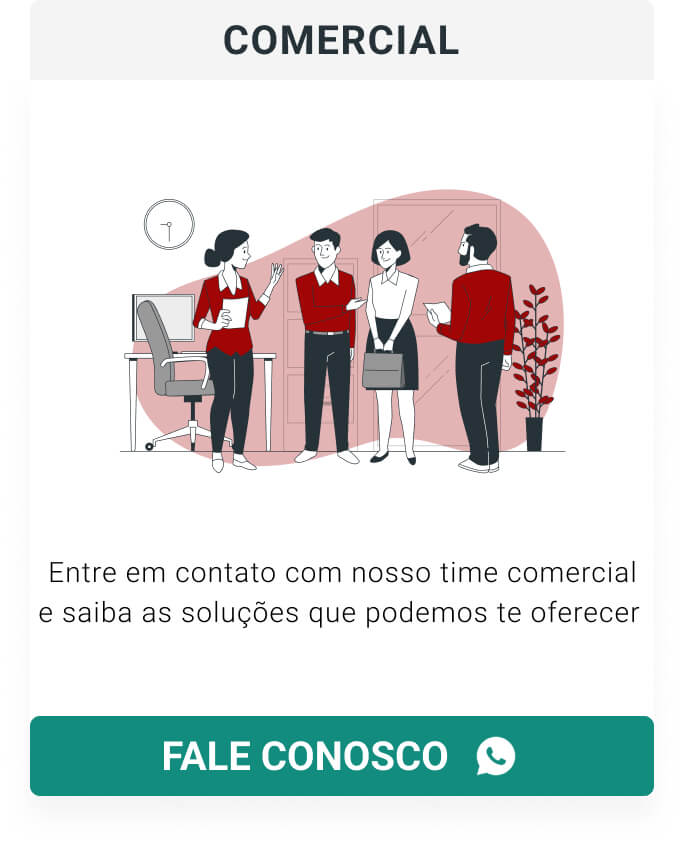
Task: Tap the FALE CONOSCO WhatsApp button
Action: [341, 756]
